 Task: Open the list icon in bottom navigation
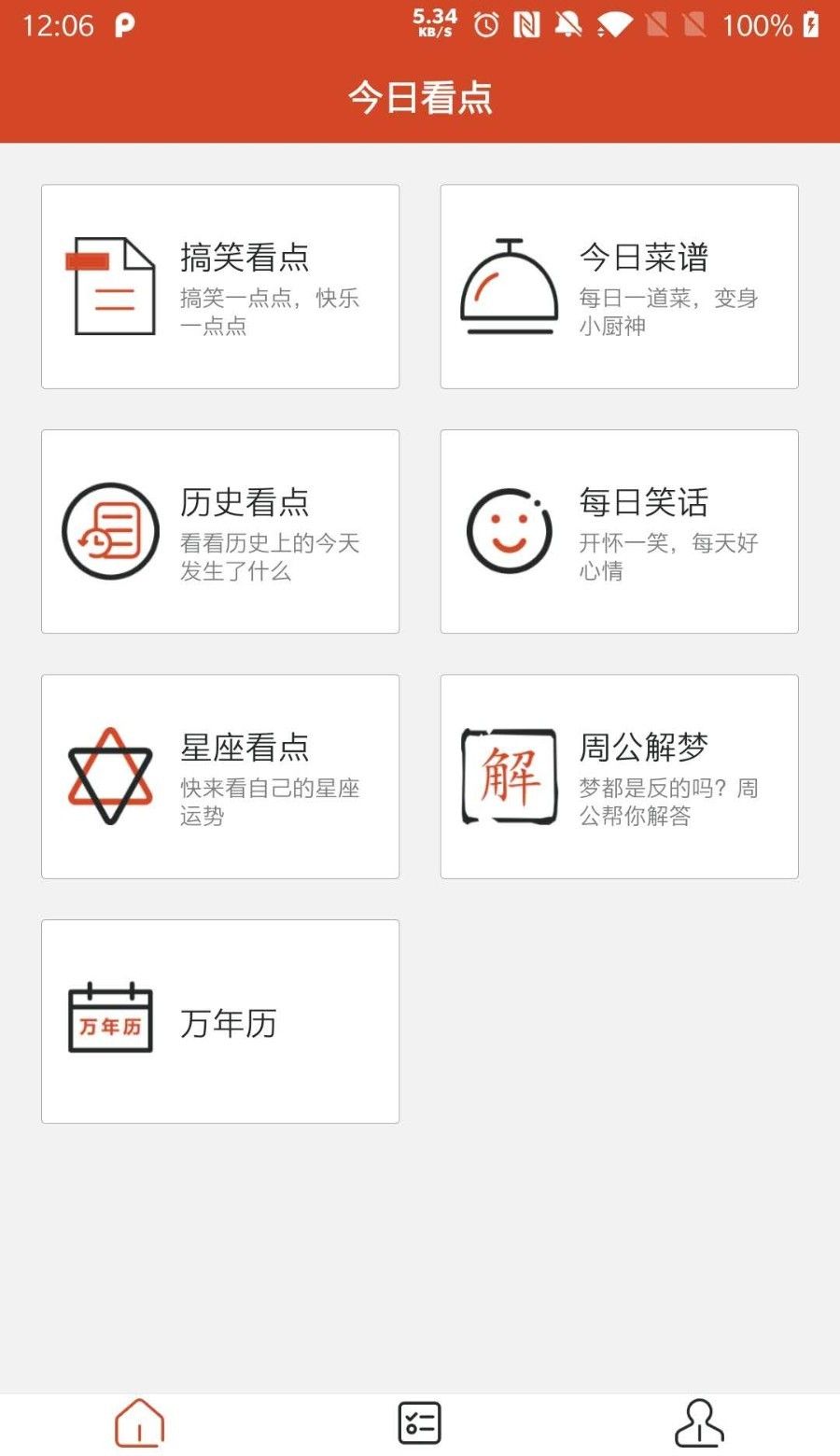[x=419, y=1421]
